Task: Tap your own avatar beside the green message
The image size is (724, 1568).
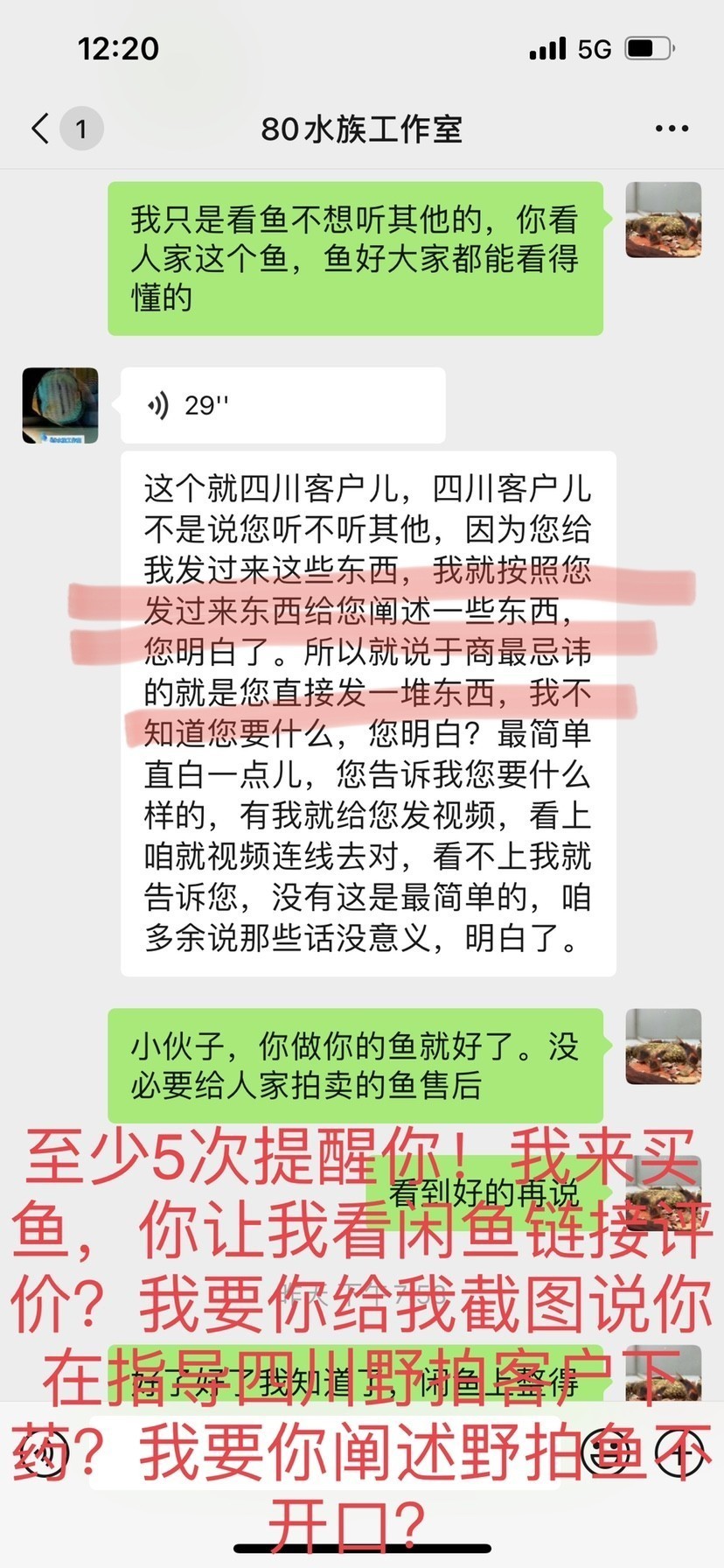Action: point(663,220)
